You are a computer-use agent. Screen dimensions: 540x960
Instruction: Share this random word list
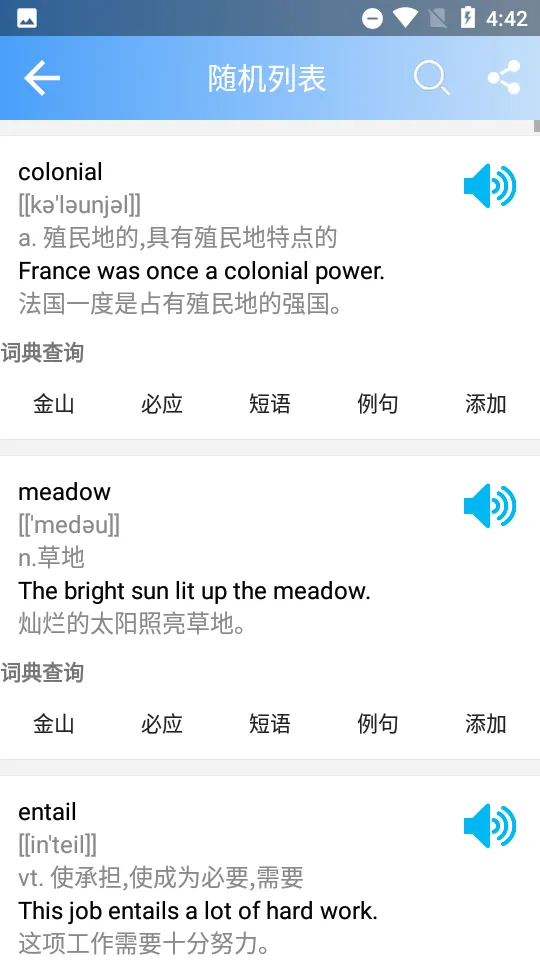click(504, 78)
